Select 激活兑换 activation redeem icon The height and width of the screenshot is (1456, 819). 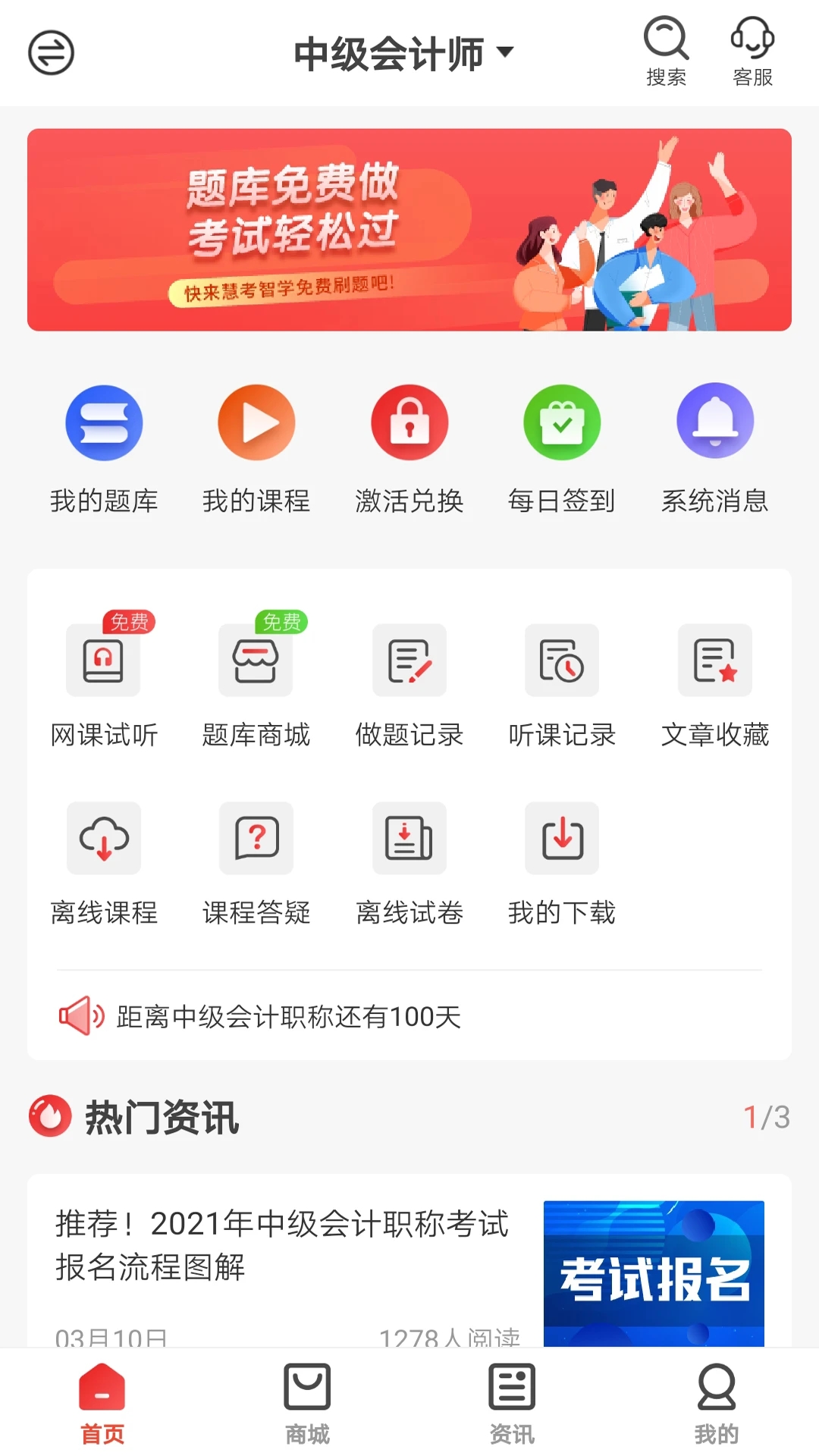(409, 447)
